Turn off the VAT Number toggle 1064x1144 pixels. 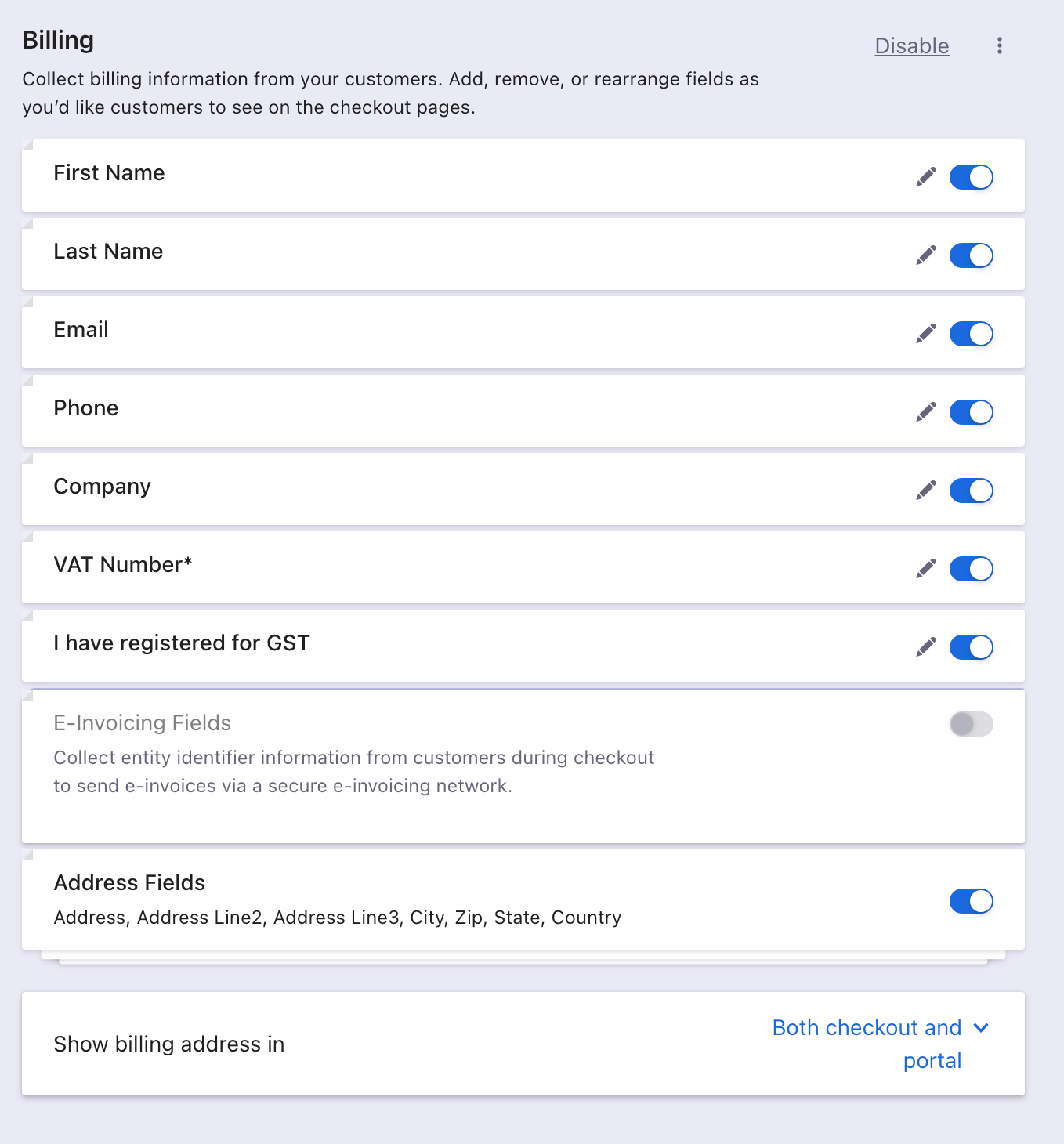point(971,569)
